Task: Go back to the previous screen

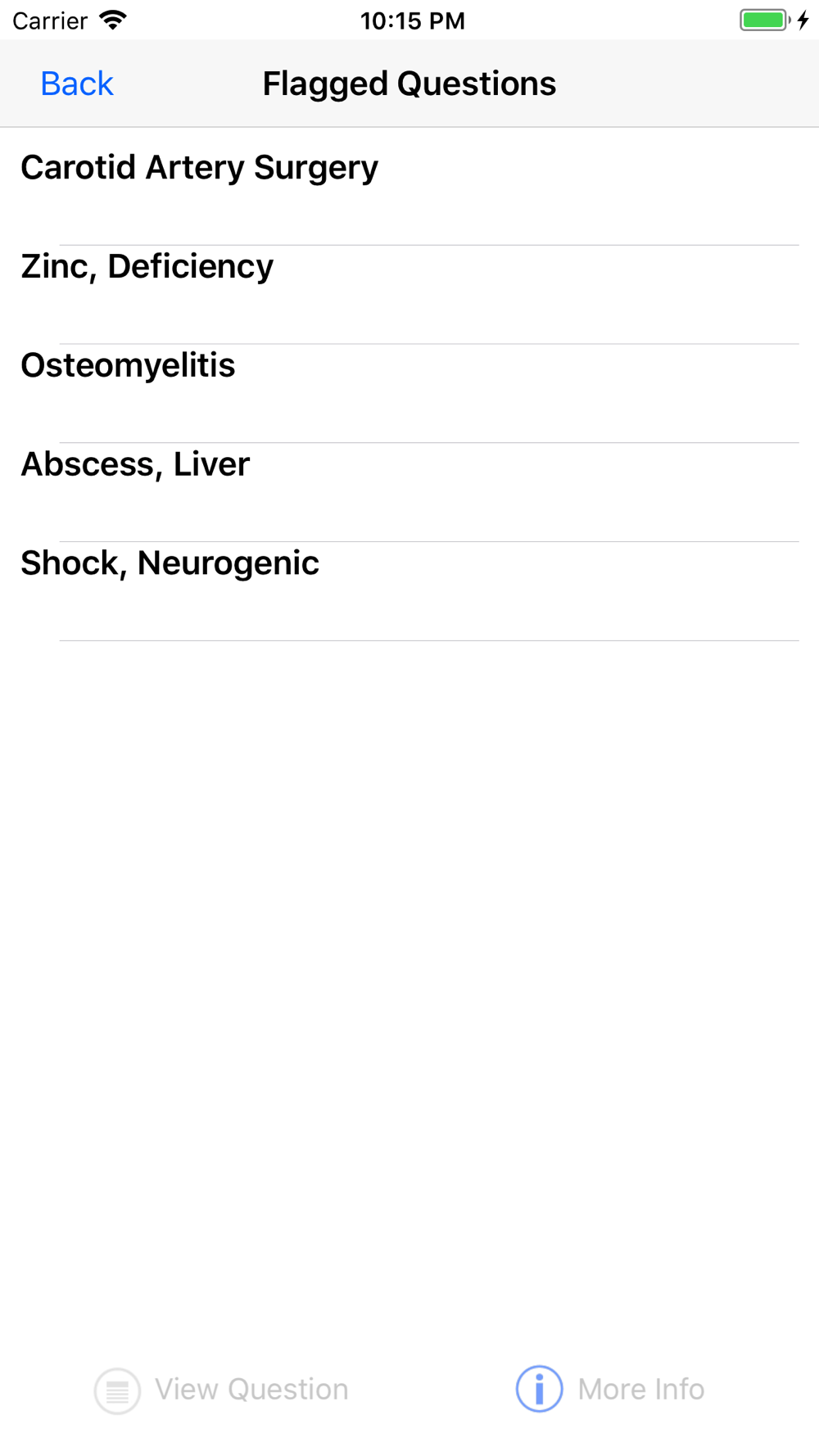Action: pos(77,84)
